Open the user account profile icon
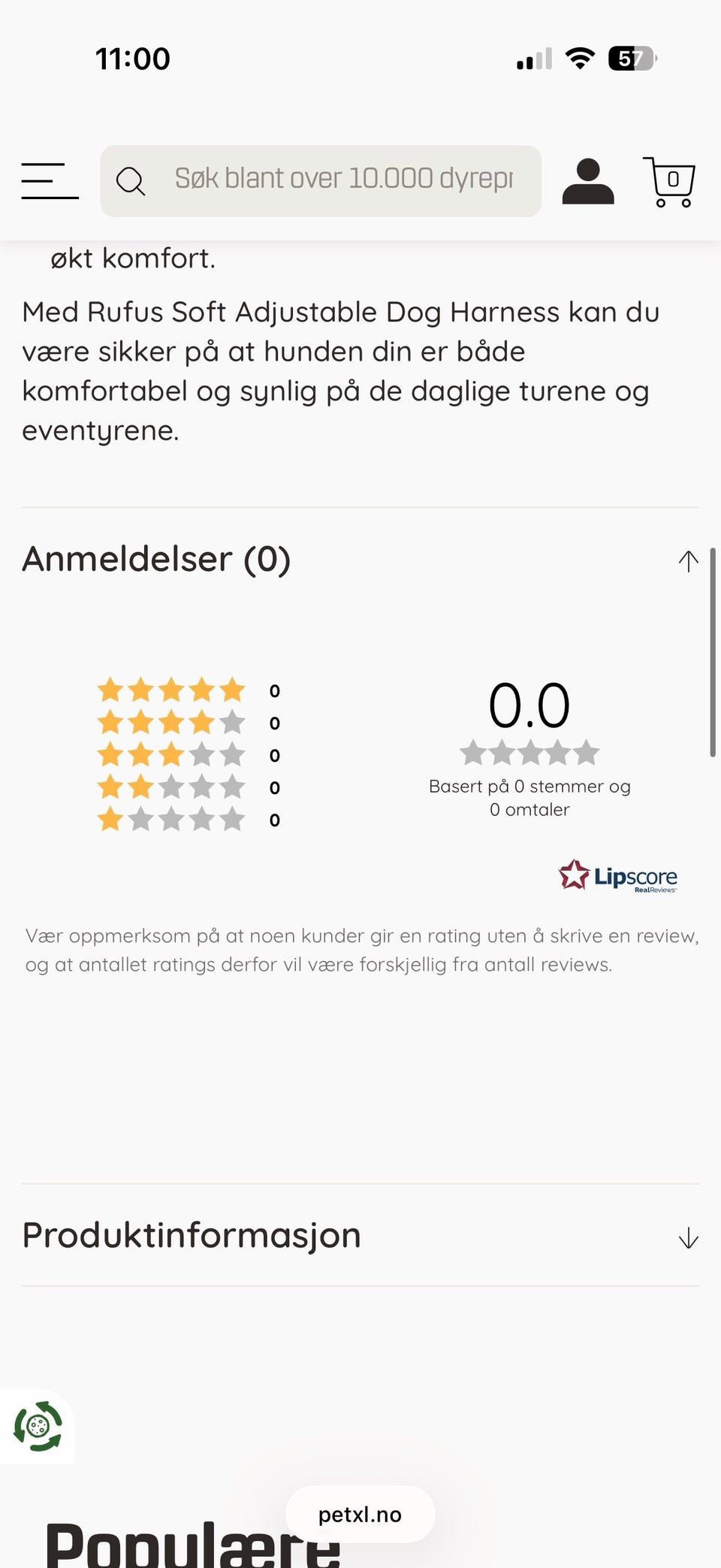 click(x=588, y=180)
